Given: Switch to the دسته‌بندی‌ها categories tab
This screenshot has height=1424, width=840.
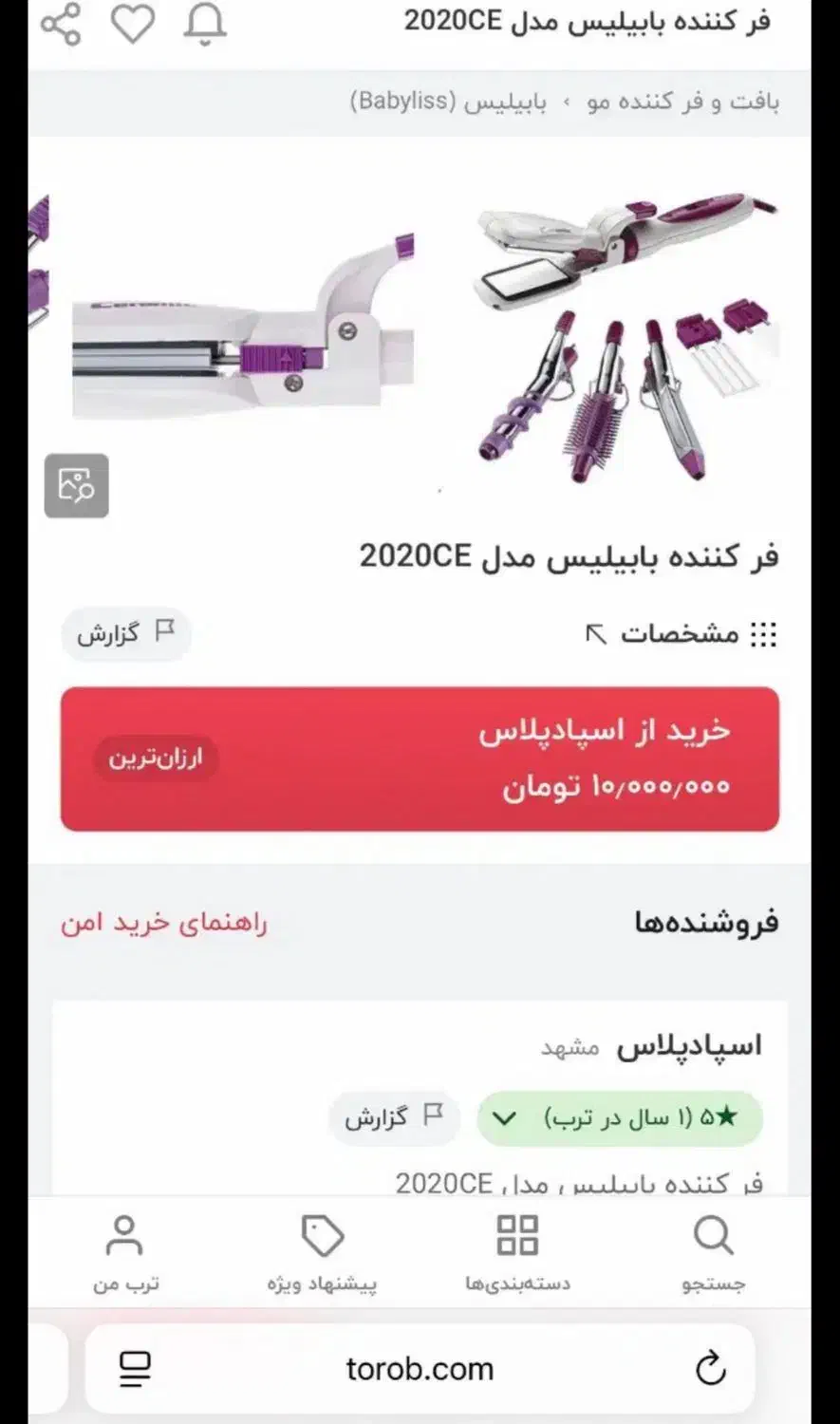Looking at the screenshot, I should click(x=517, y=1253).
